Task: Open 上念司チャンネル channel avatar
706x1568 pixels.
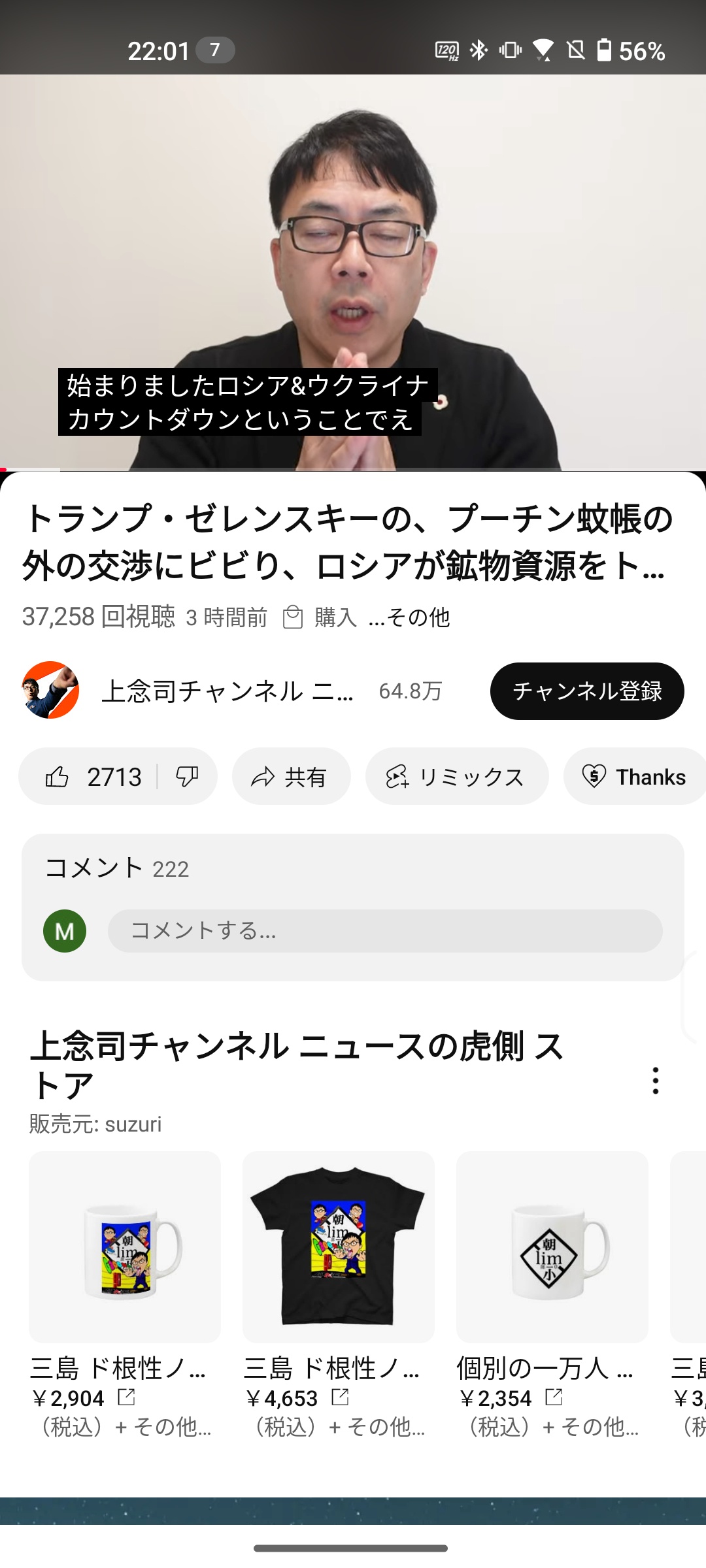Action: click(50, 691)
